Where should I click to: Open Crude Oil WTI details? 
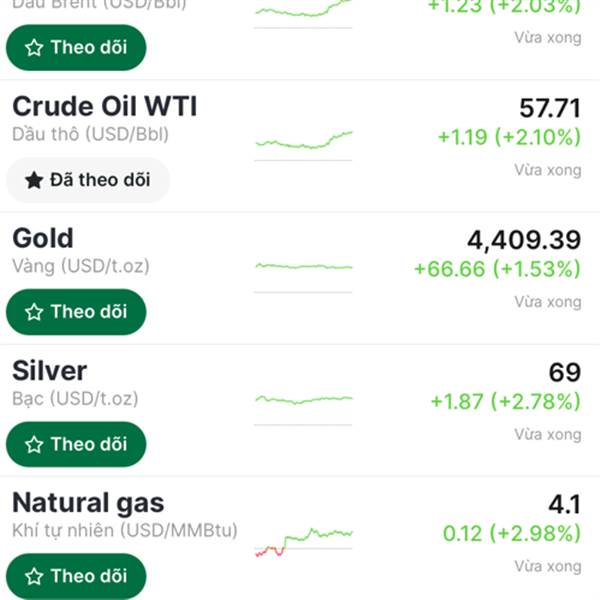click(x=104, y=108)
